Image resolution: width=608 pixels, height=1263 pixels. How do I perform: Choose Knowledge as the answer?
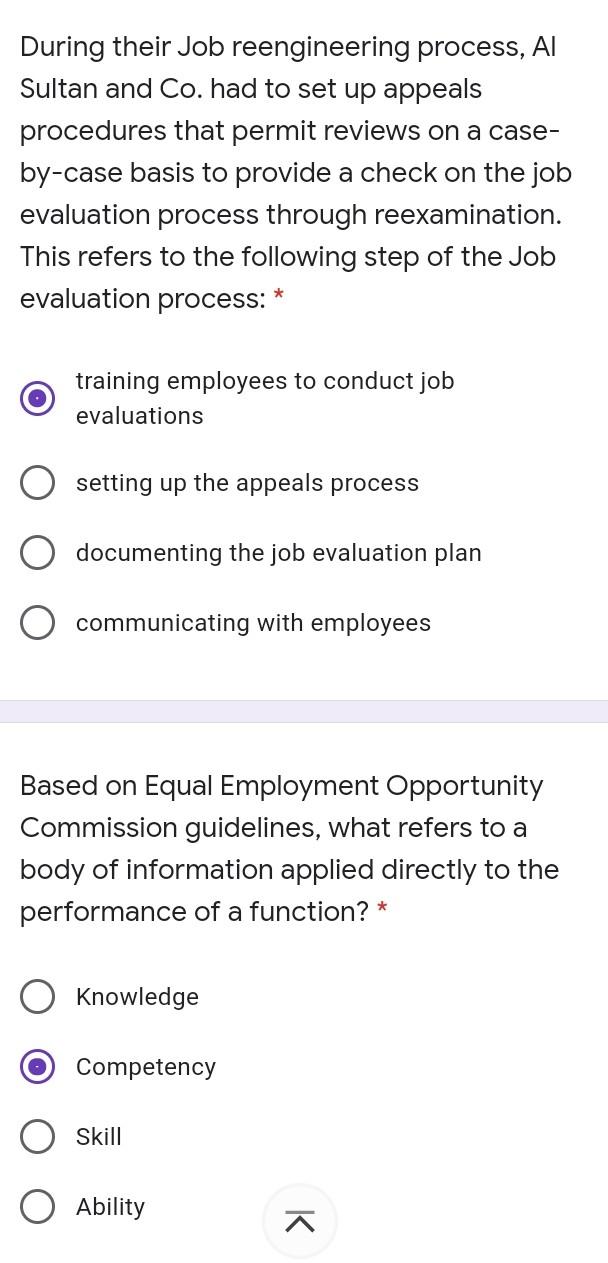(38, 997)
